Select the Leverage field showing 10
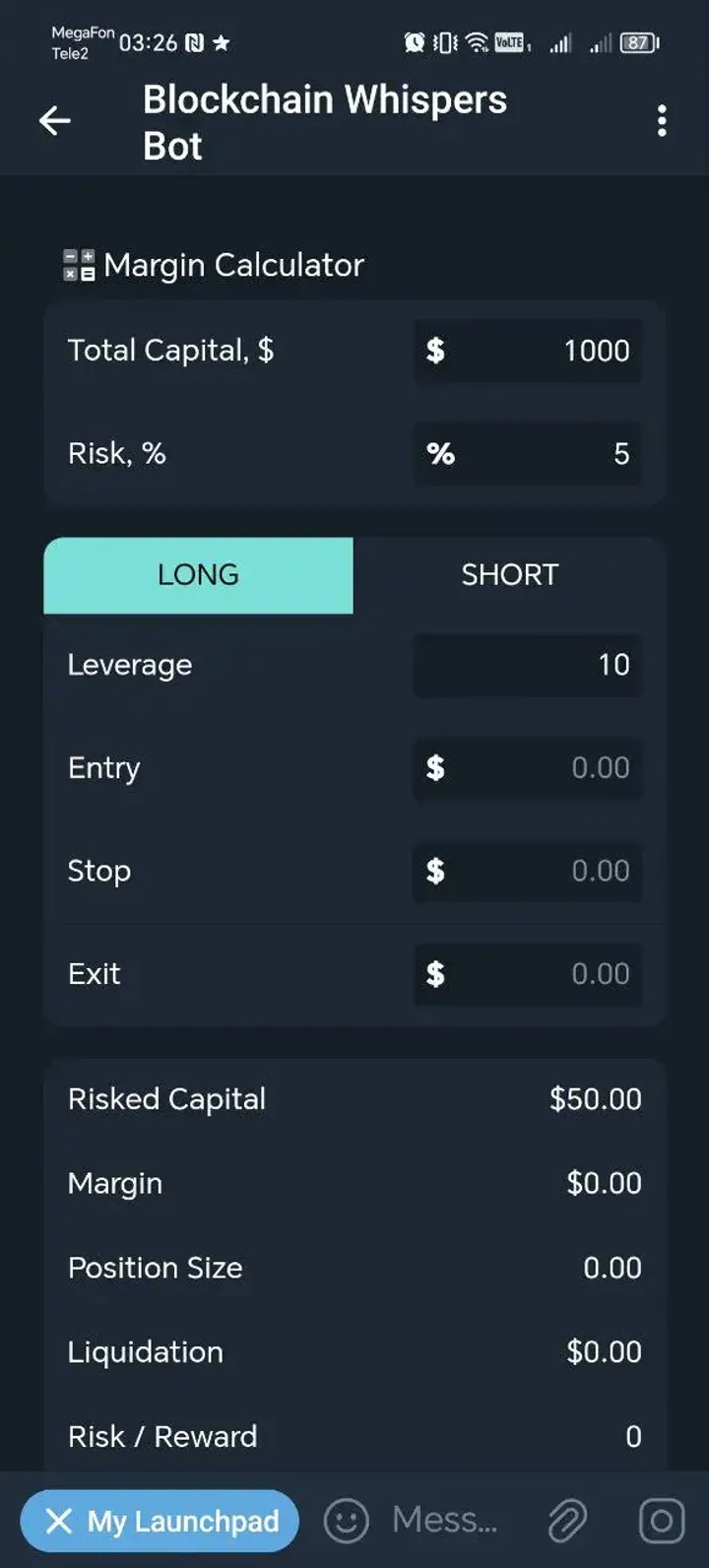 pos(527,665)
